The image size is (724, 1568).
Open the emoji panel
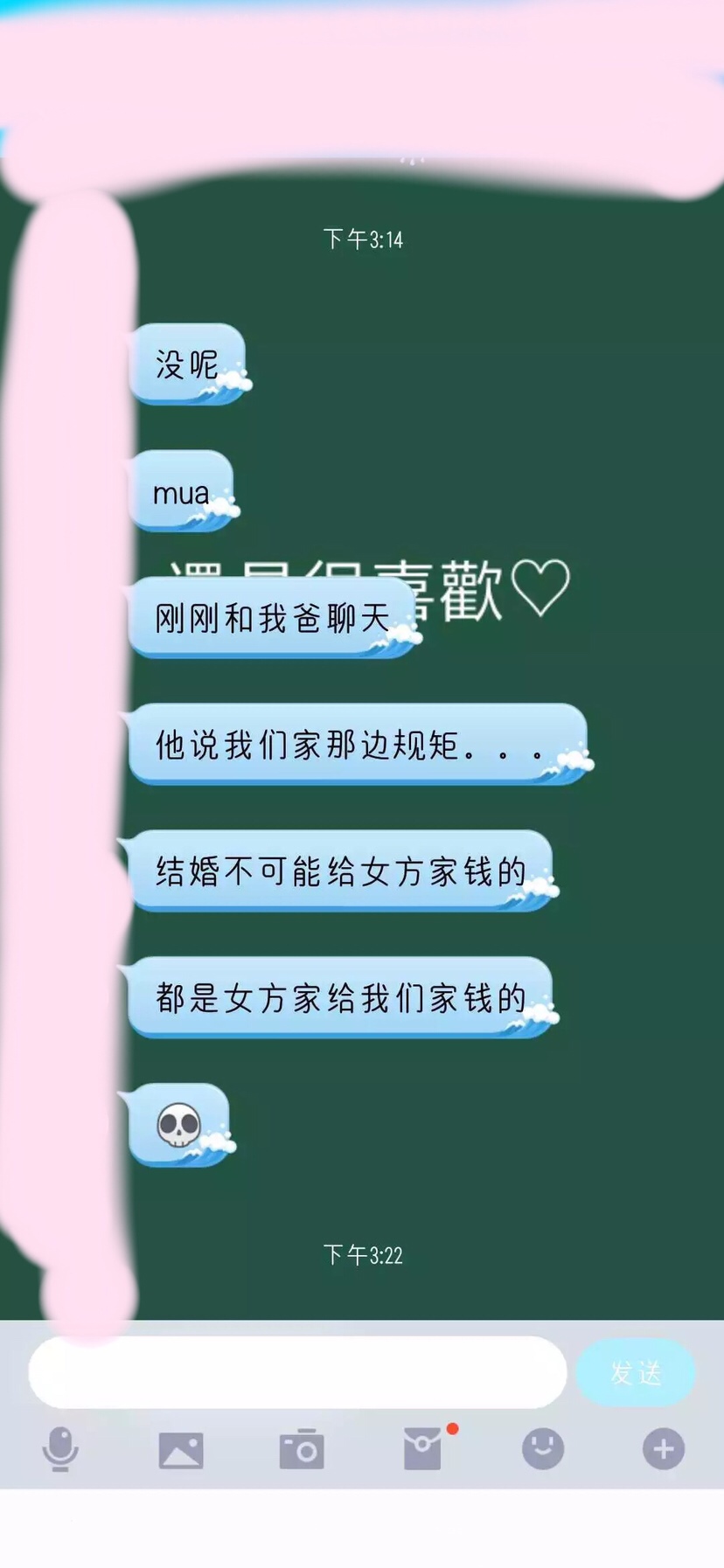pyautogui.click(x=543, y=1449)
